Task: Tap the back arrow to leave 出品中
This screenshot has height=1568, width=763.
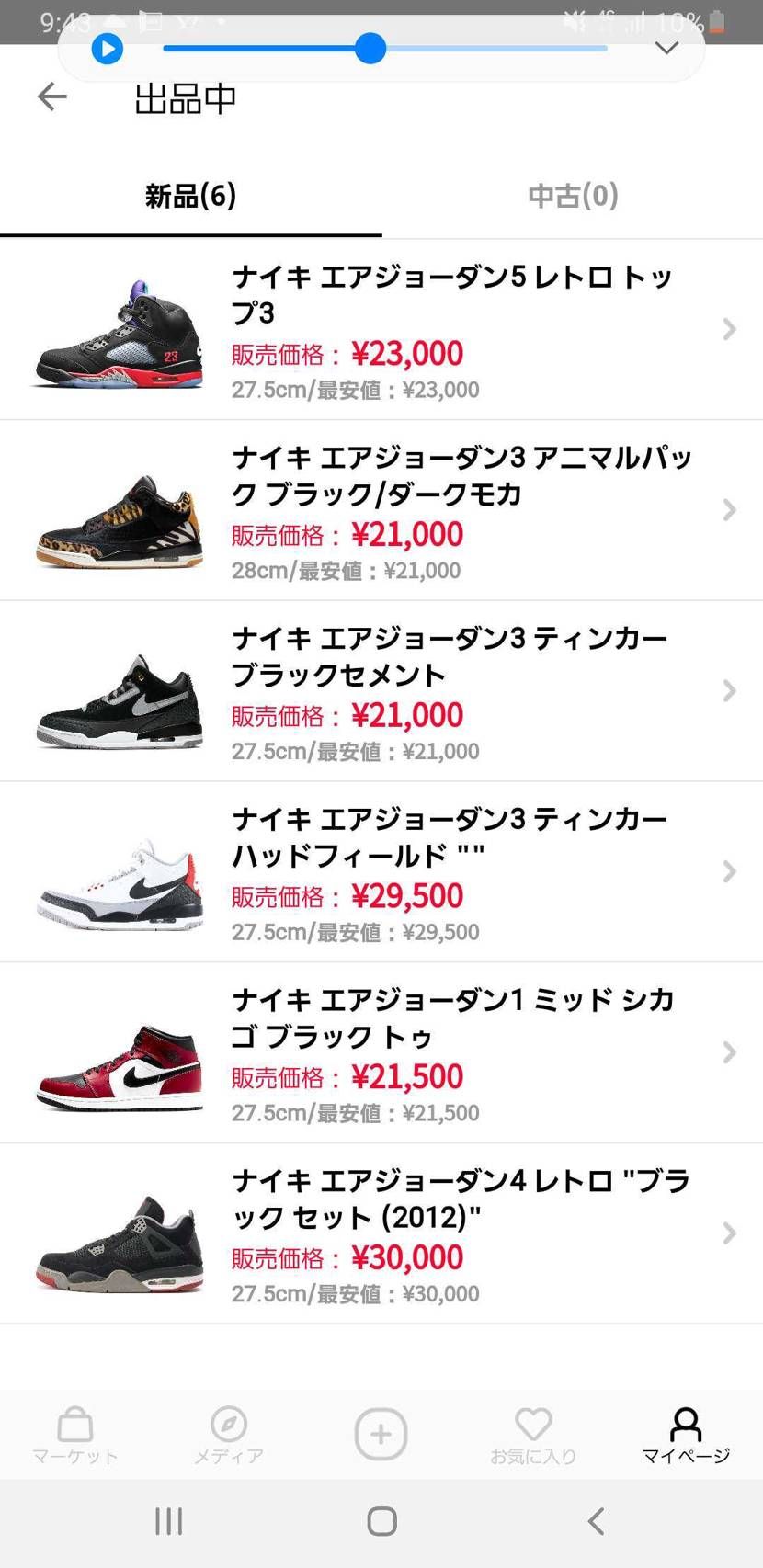Action: click(x=52, y=97)
